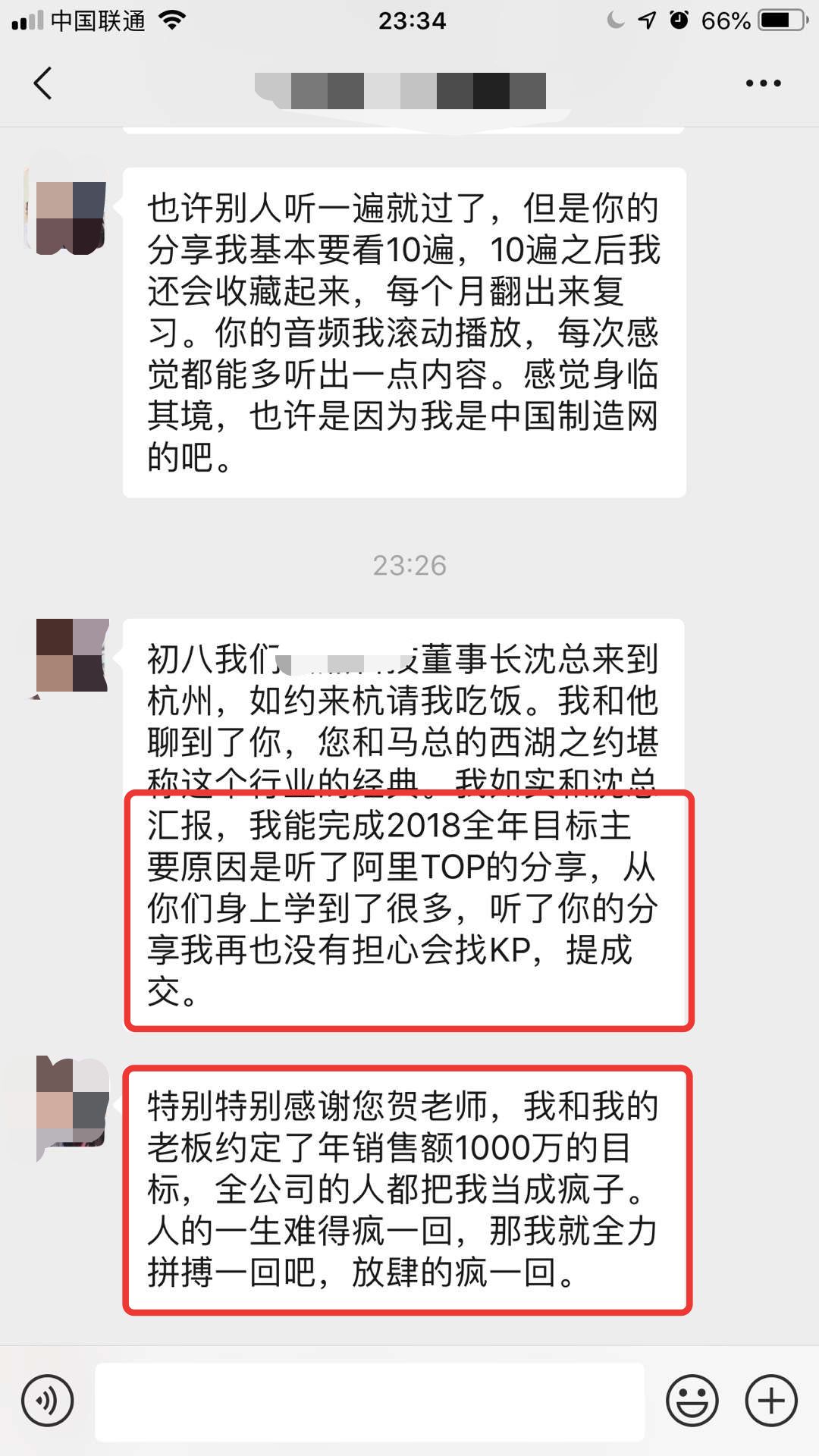
Task: Switch to voice message input
Action: (48, 1401)
